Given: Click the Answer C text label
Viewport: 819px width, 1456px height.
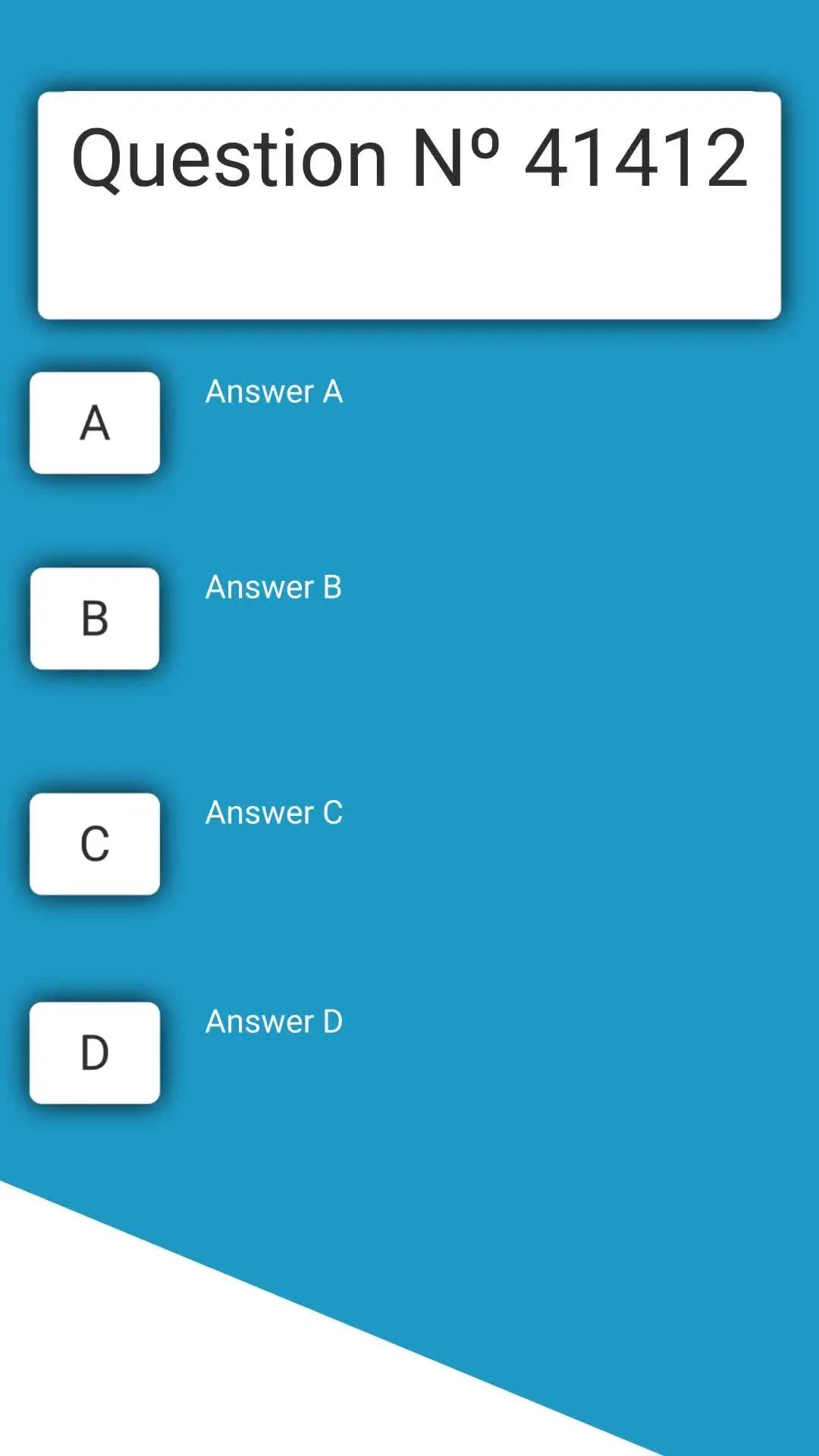Looking at the screenshot, I should click(274, 814).
